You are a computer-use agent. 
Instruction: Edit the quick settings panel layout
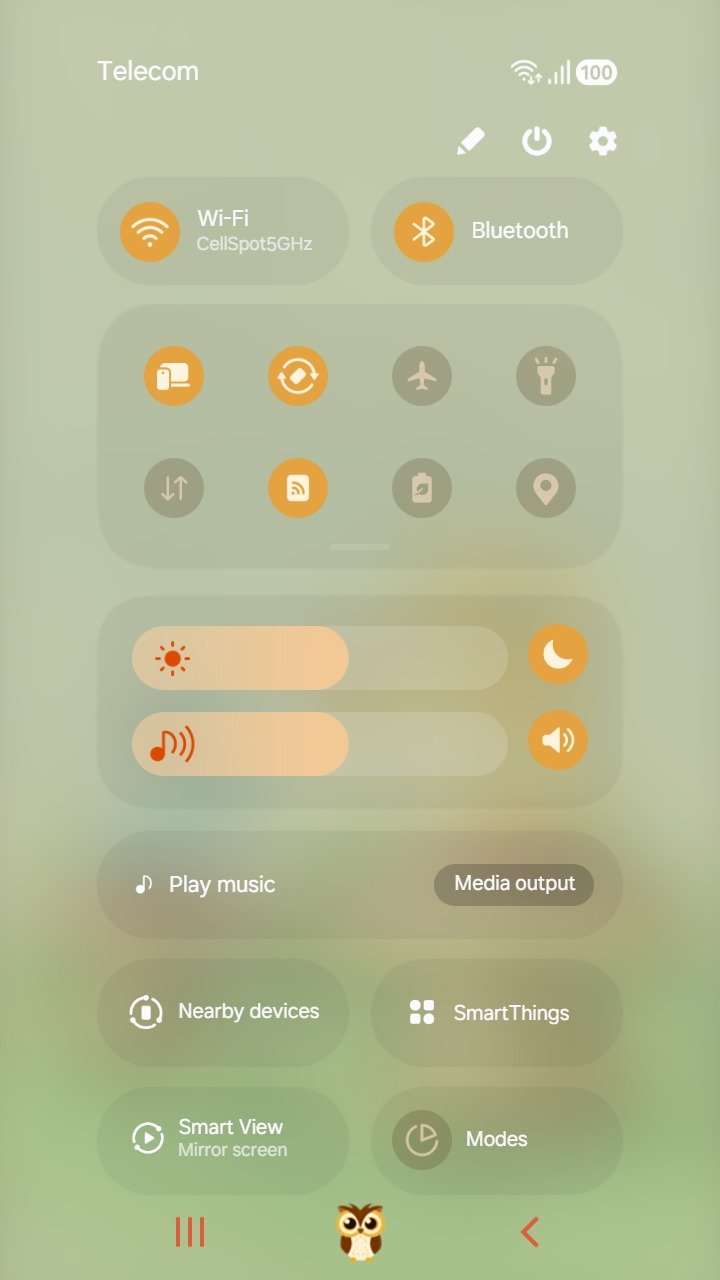point(470,142)
